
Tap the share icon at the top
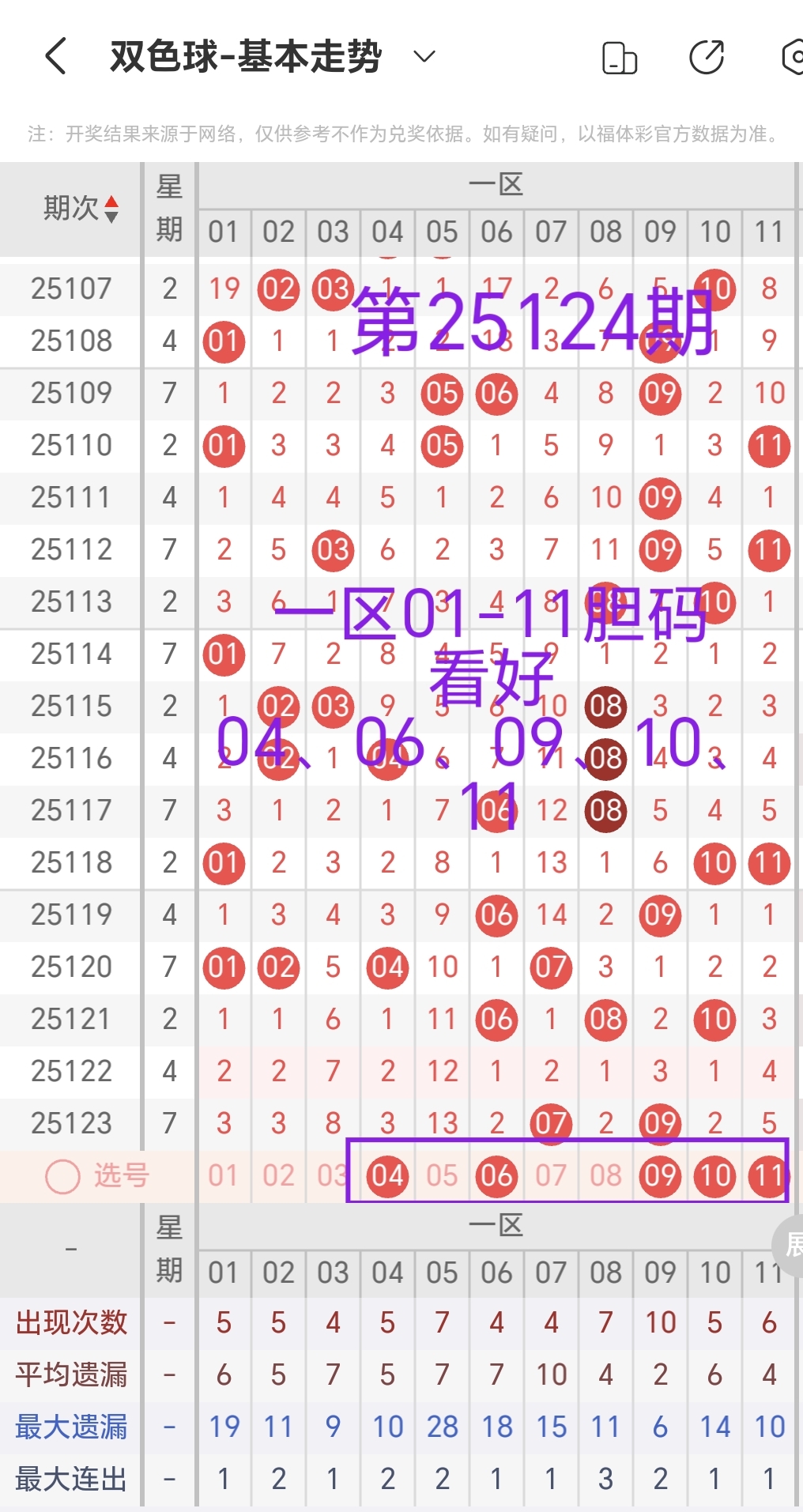click(x=707, y=56)
